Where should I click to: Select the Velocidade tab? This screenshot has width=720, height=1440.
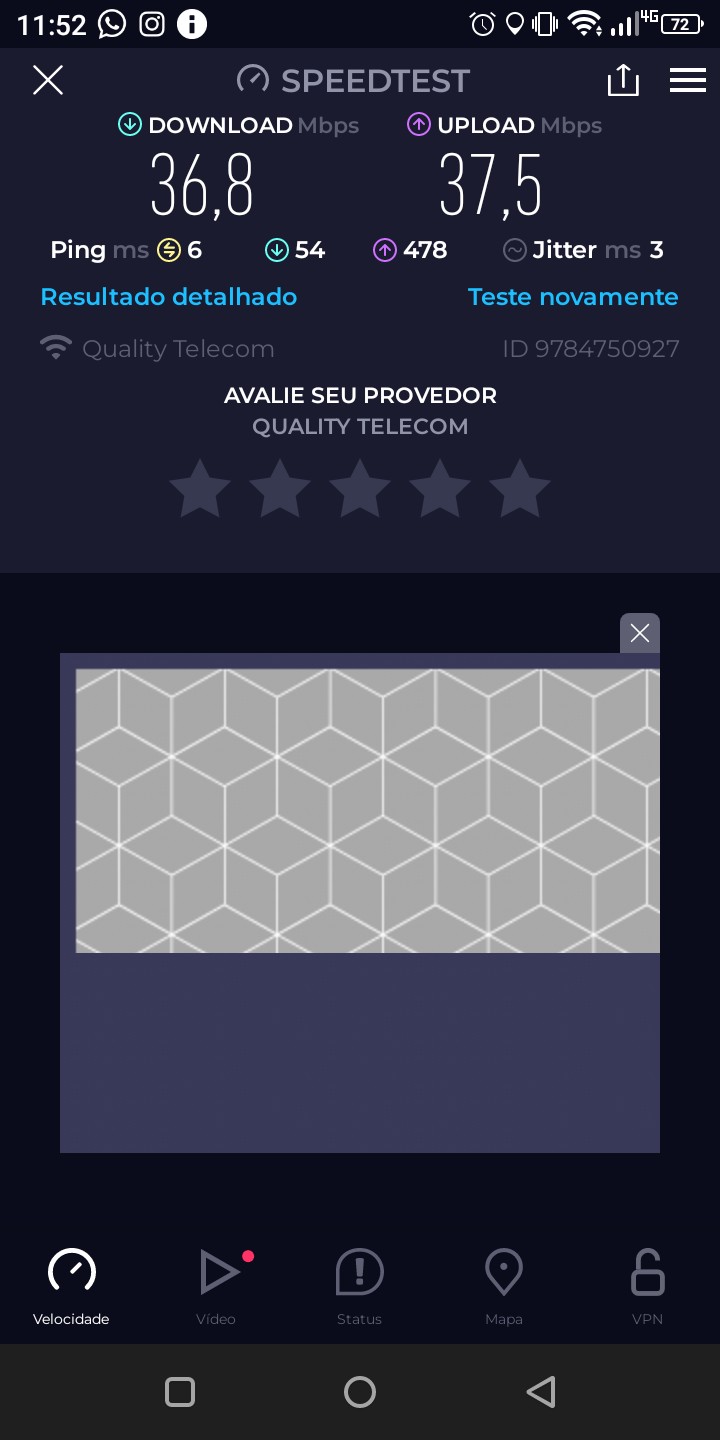pos(71,1286)
